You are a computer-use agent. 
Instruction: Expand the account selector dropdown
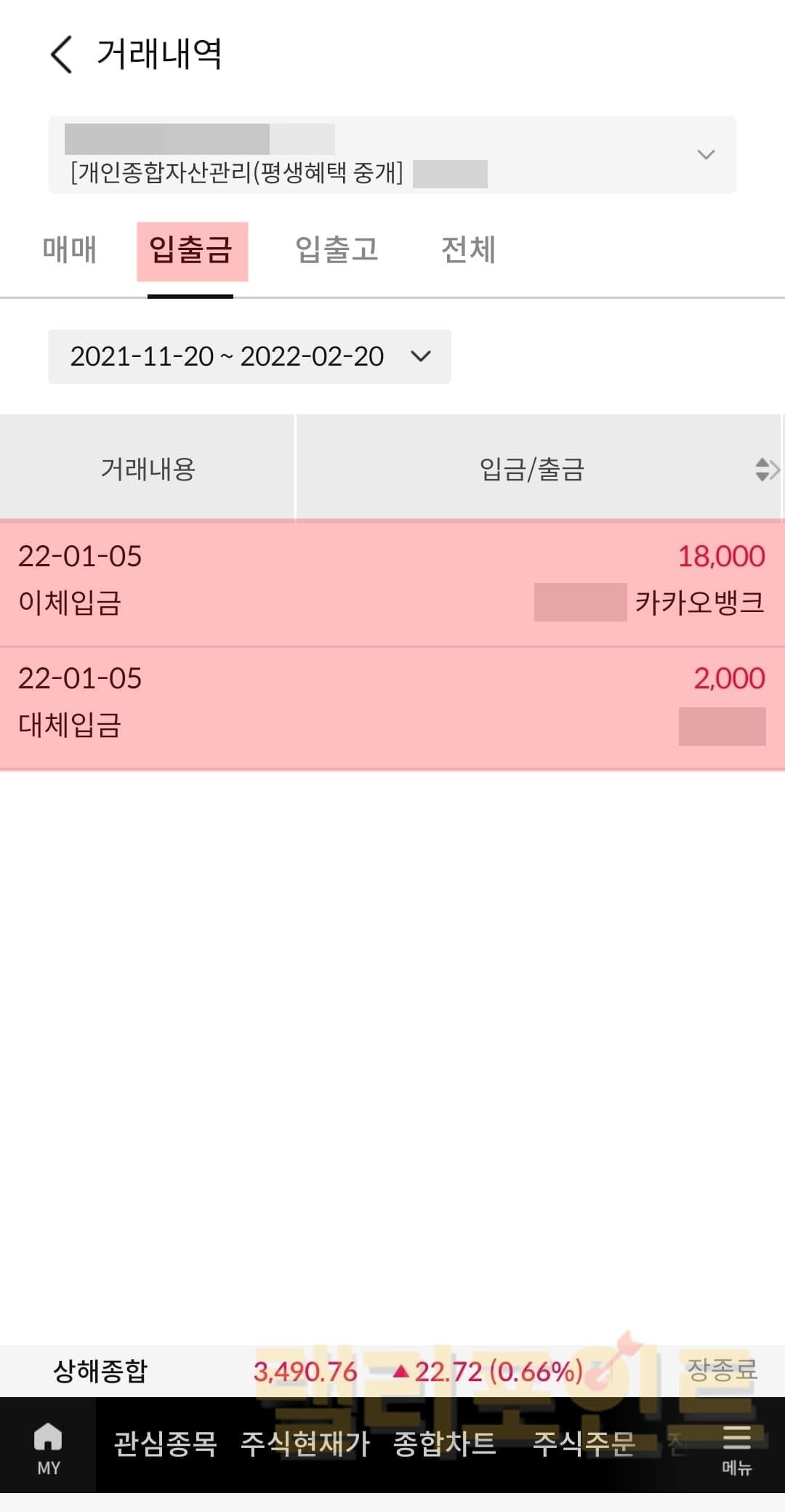(x=705, y=155)
